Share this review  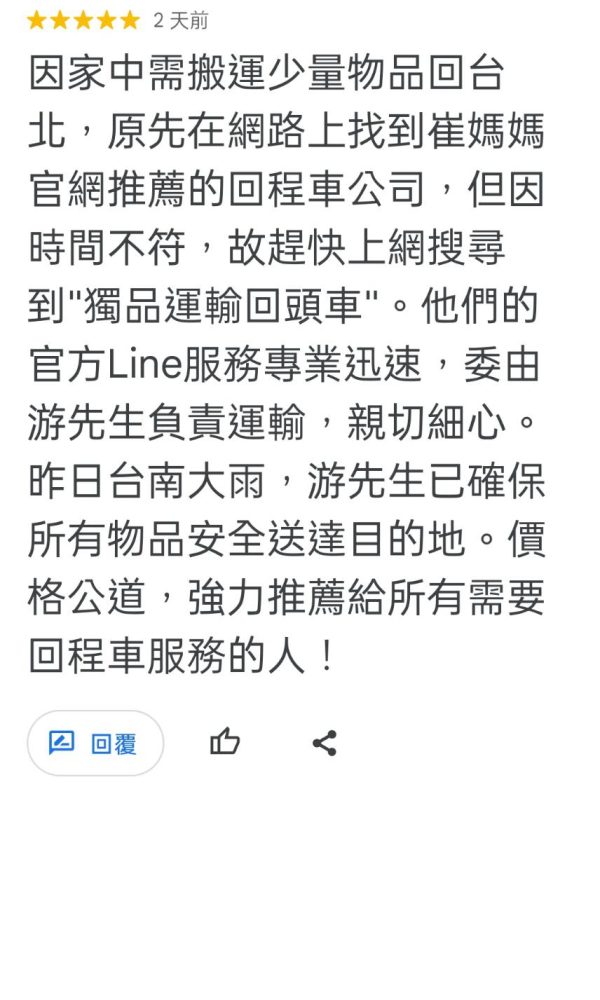coord(324,743)
